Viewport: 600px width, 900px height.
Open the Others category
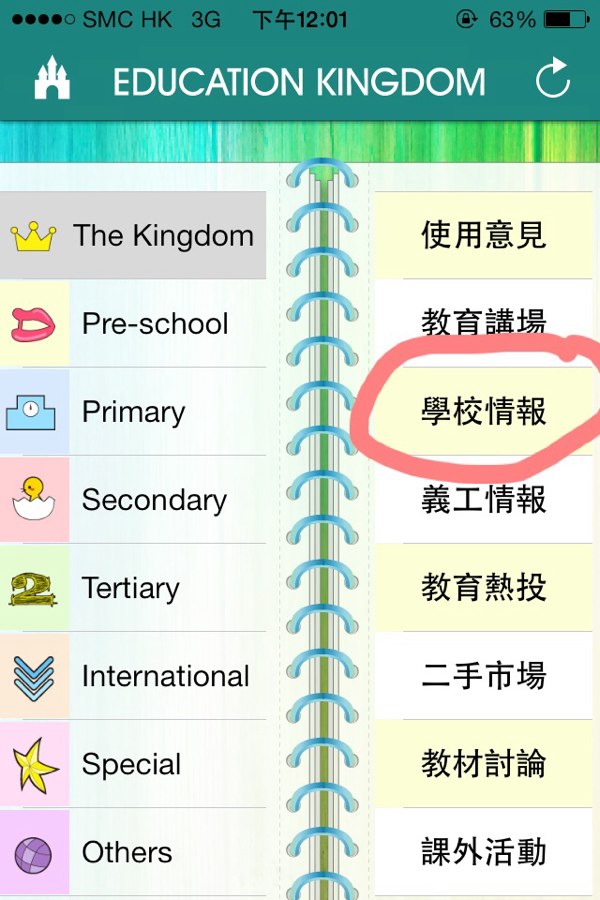(133, 852)
